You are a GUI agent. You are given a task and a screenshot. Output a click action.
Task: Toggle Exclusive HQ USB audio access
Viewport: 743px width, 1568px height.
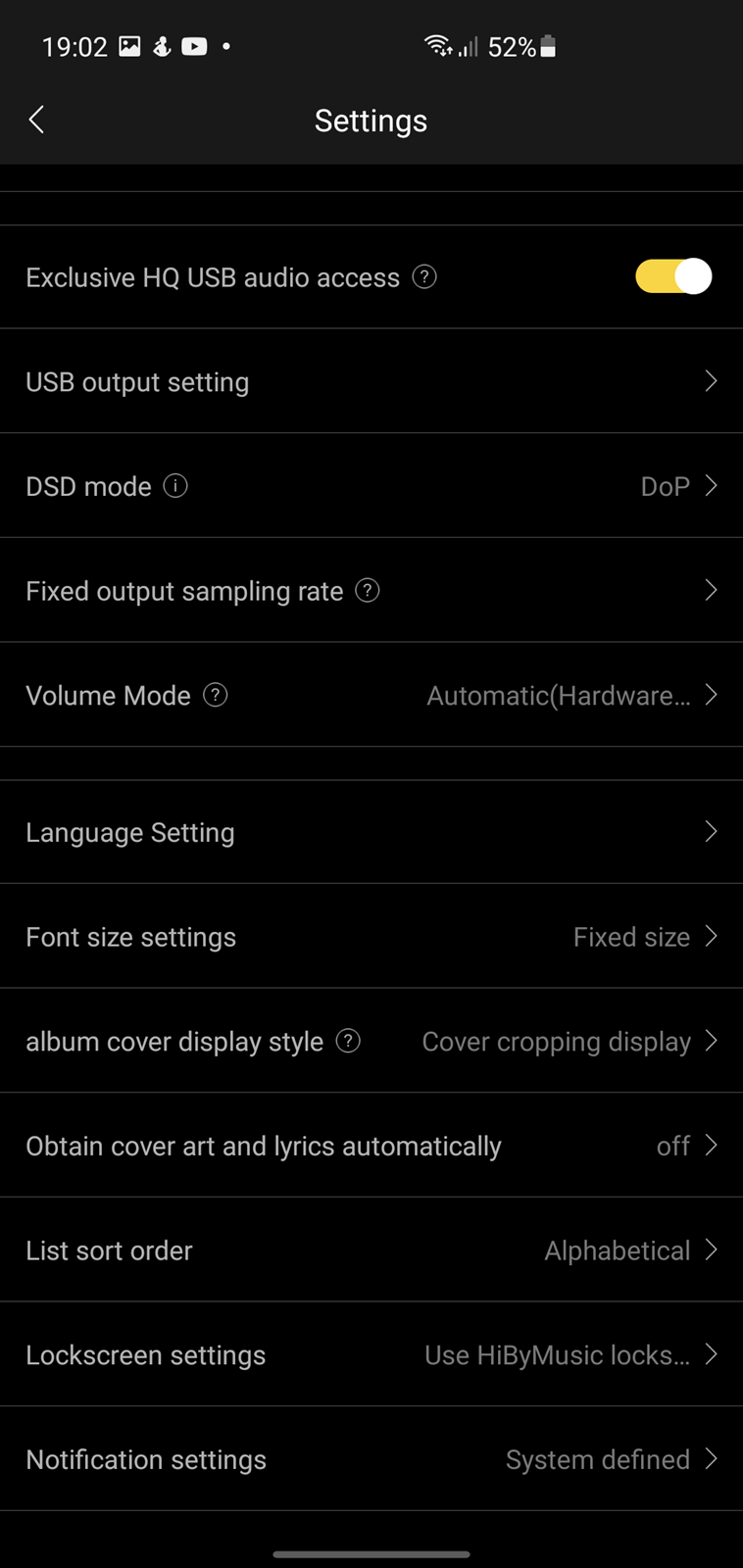tap(673, 276)
